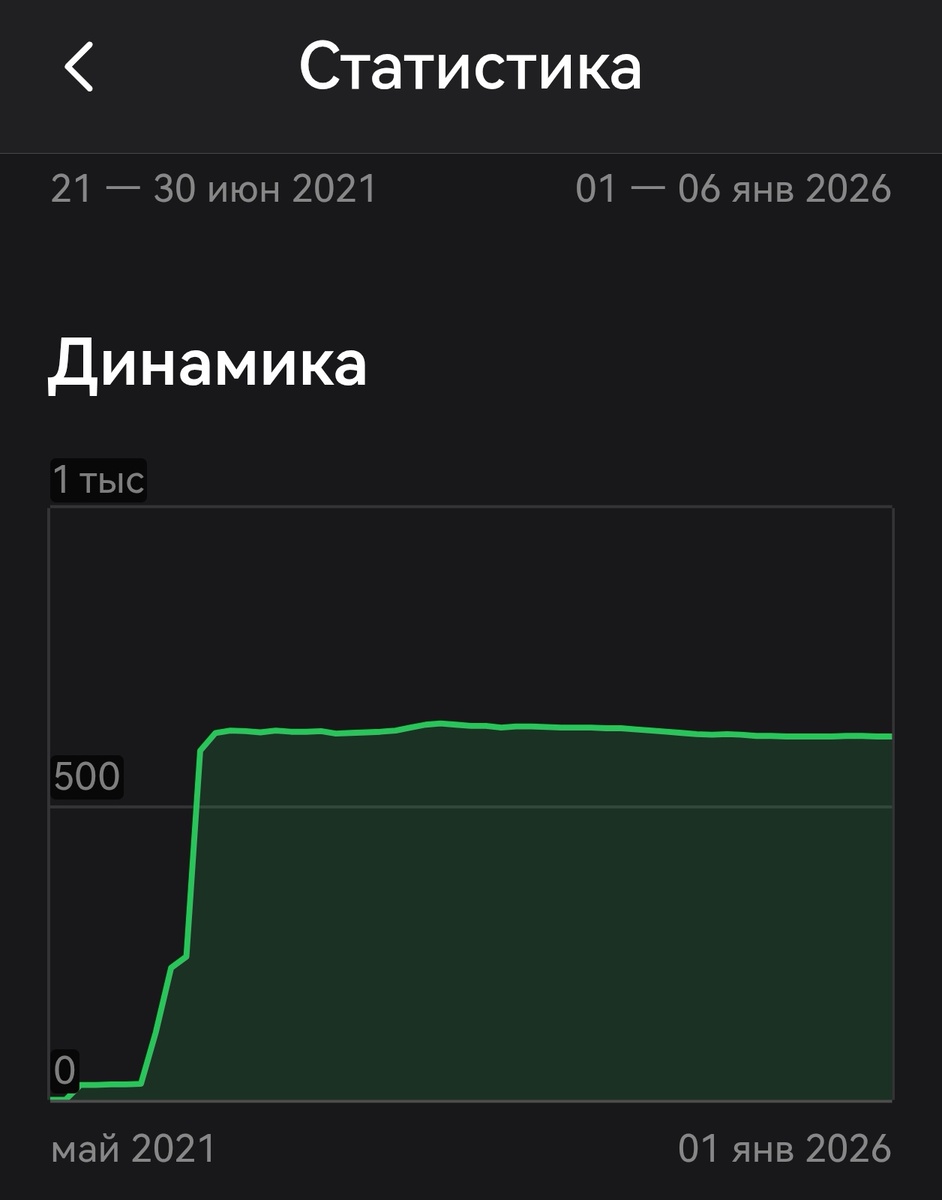Tap the chevron in the top-left corner

tap(78, 68)
